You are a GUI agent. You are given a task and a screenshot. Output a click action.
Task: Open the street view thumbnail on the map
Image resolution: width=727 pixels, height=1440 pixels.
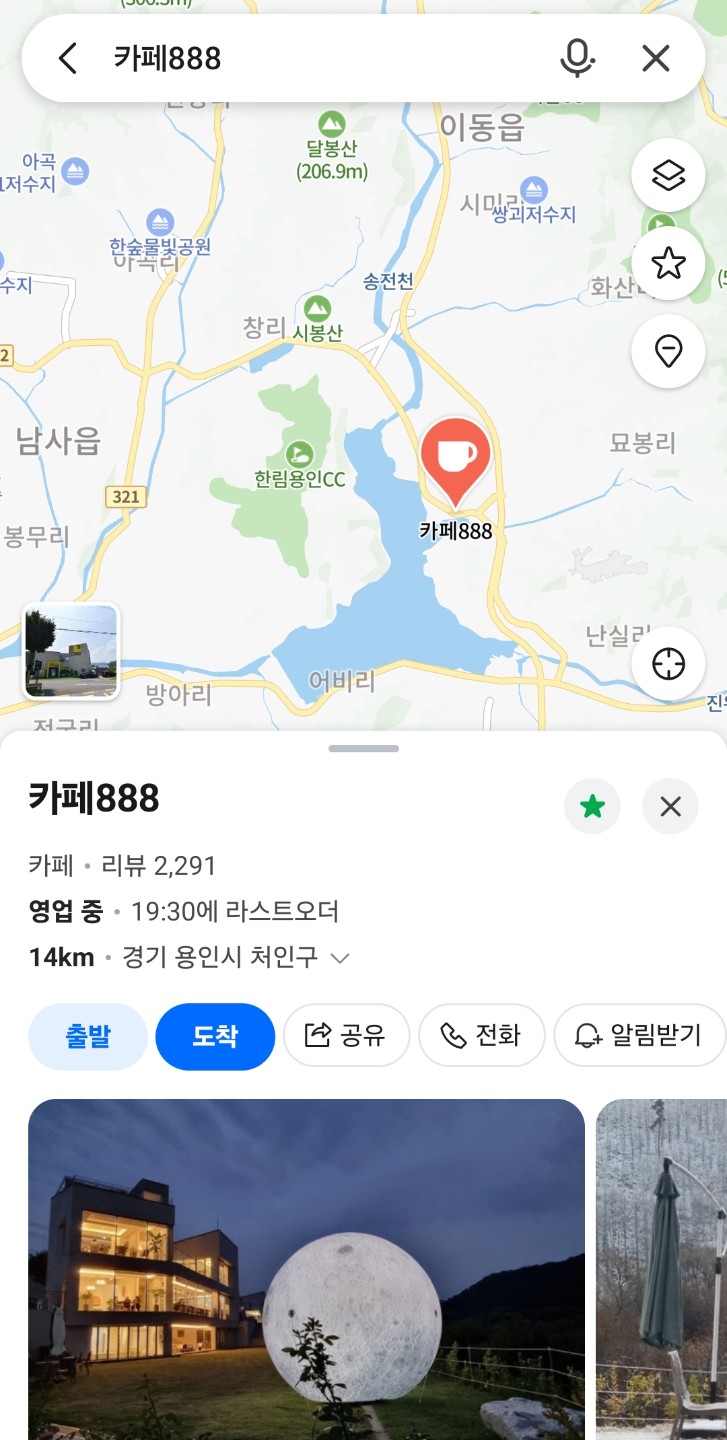[x=70, y=650]
